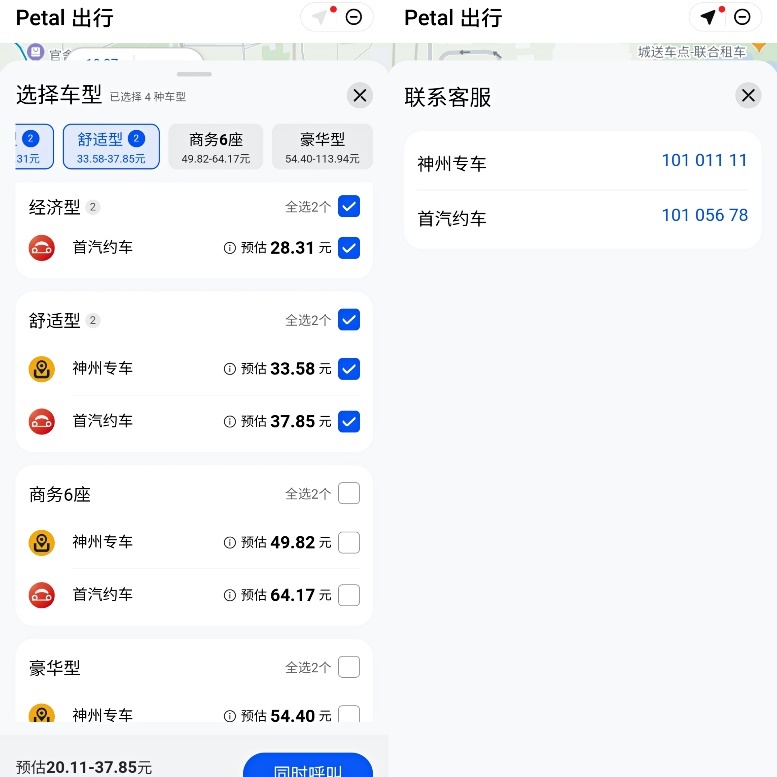Image resolution: width=777 pixels, height=777 pixels.
Task: Tick 首汽约车 at 64.17 元
Action: (x=349, y=595)
